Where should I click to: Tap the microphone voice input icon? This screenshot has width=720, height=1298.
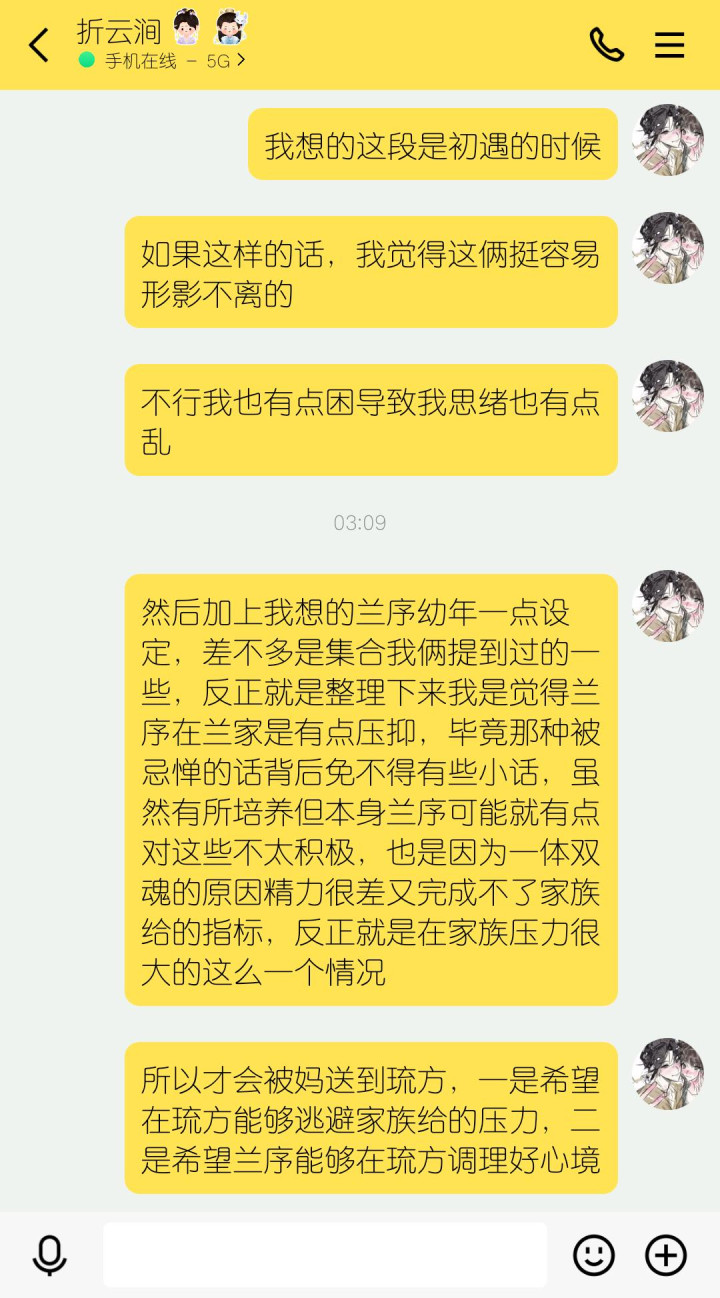[49, 1255]
